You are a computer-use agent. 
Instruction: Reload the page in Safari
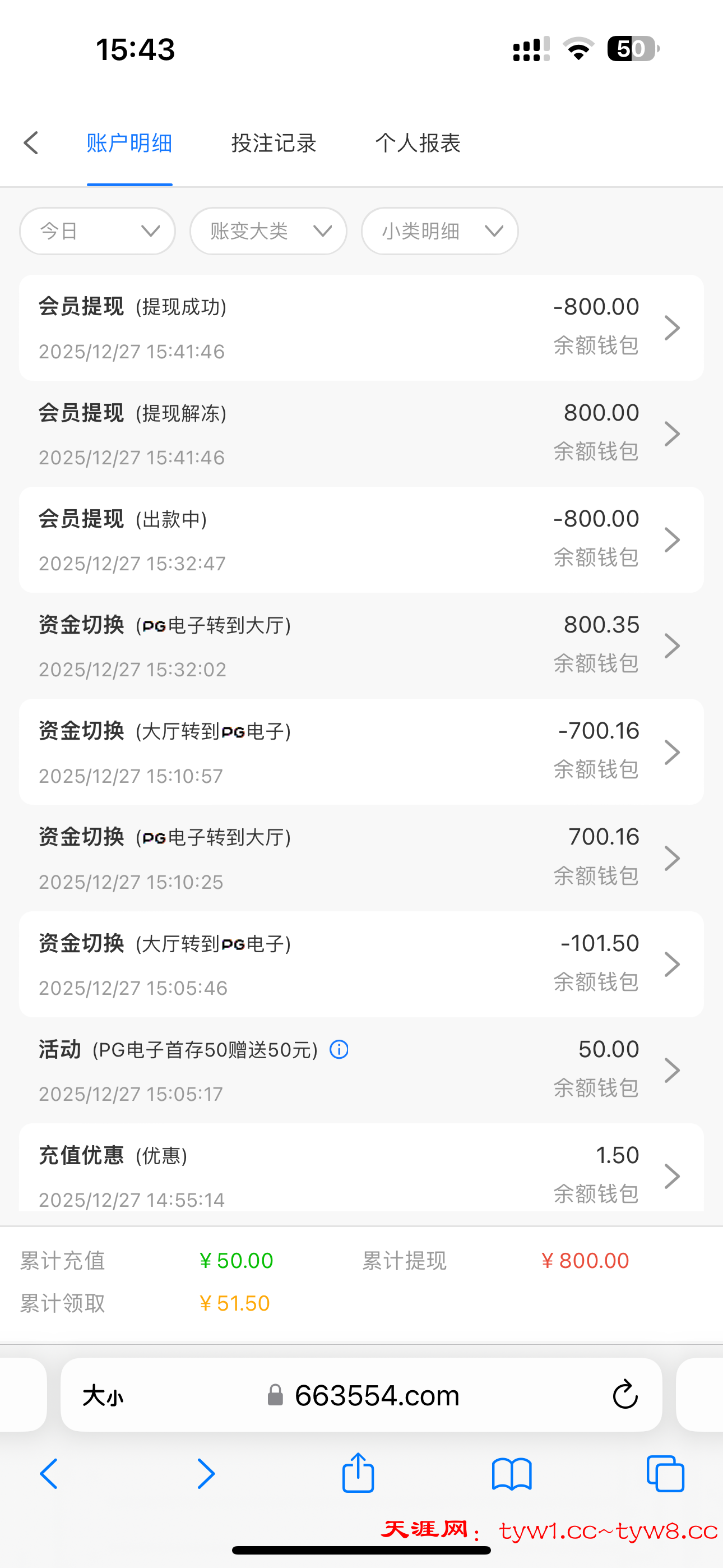(624, 1395)
